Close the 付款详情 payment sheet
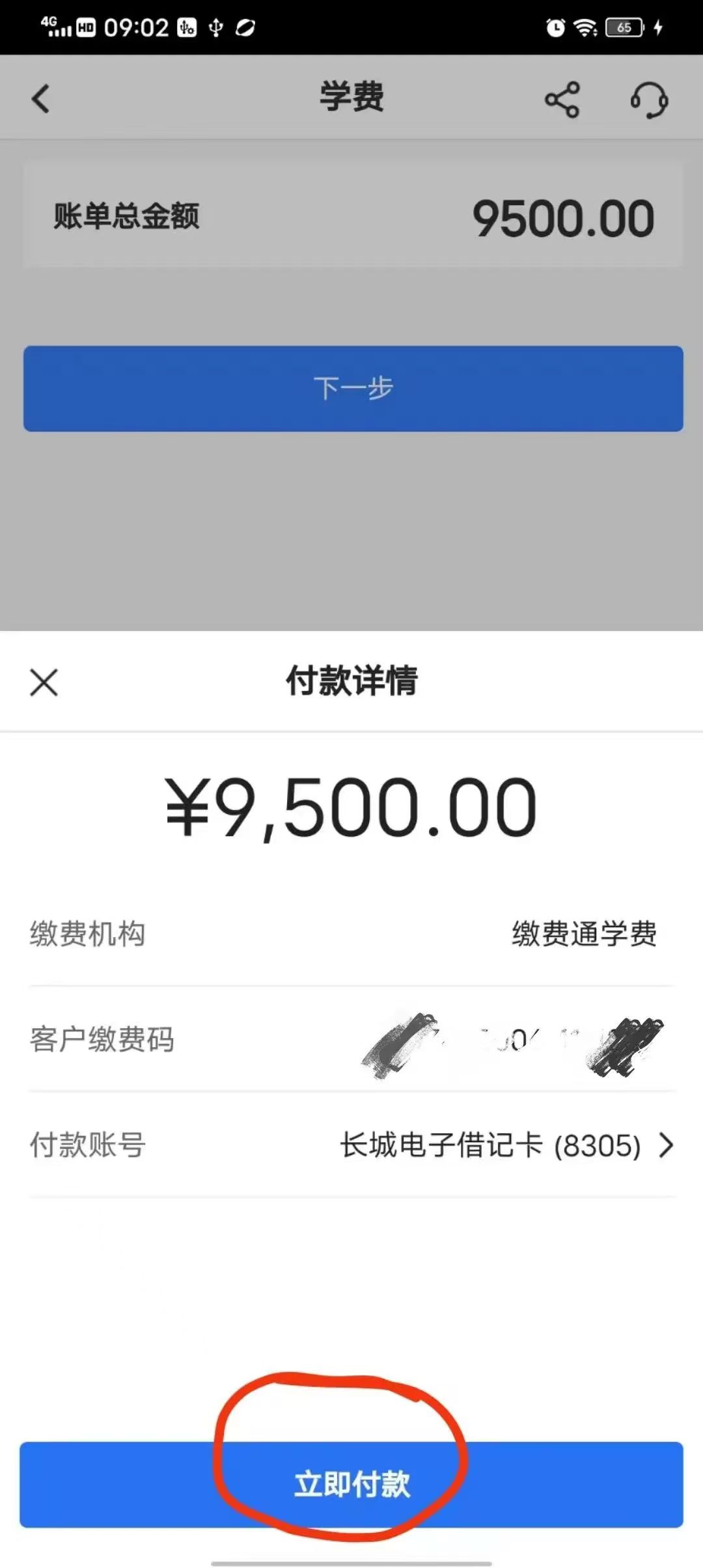 44,682
